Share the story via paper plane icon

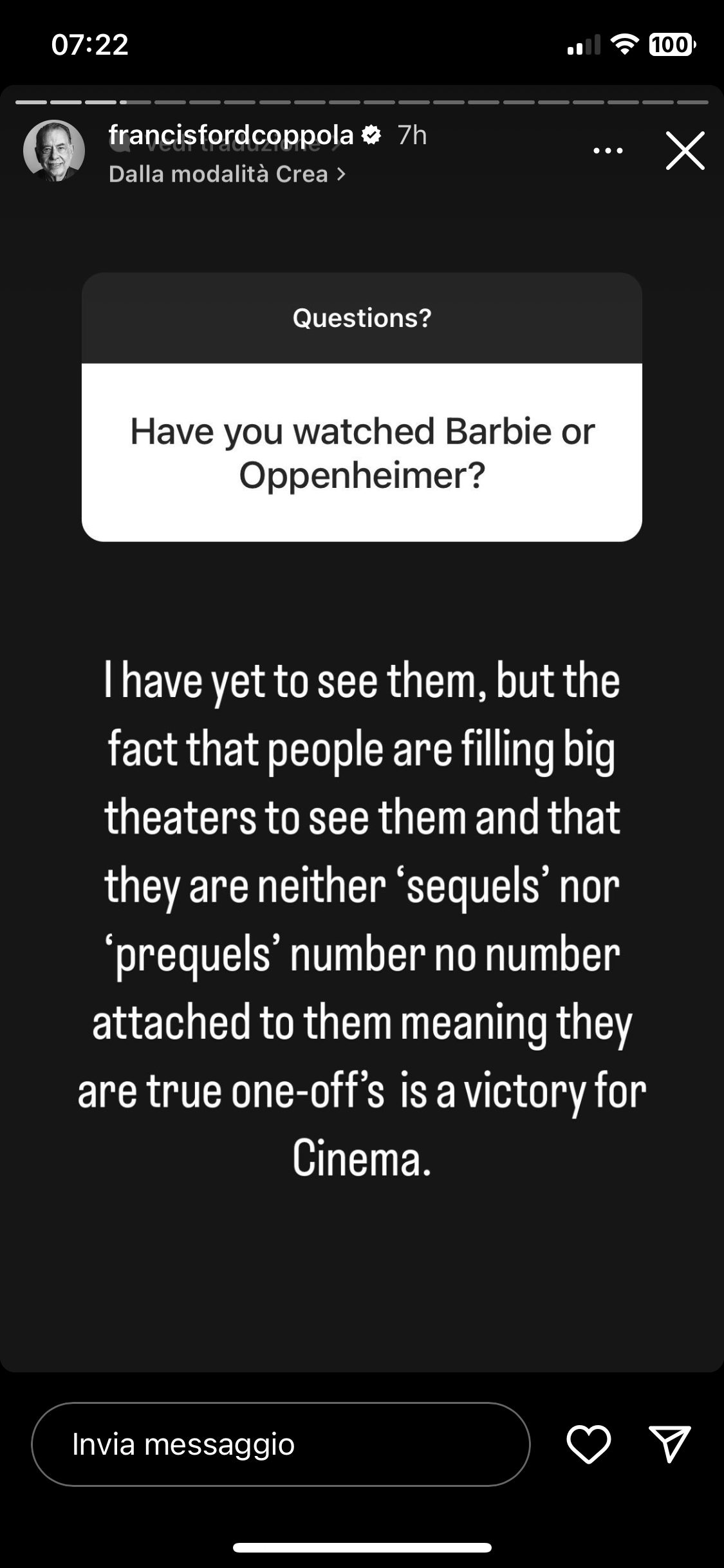click(669, 1444)
